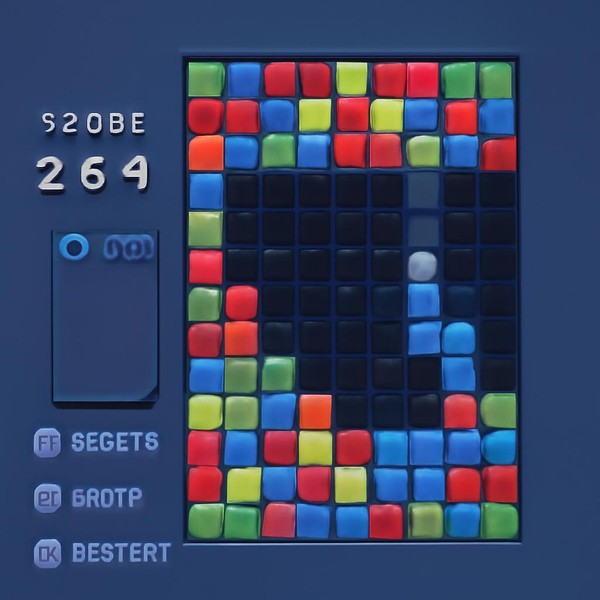
Task: Tap the SEGETS button
Action: [x=96, y=443]
